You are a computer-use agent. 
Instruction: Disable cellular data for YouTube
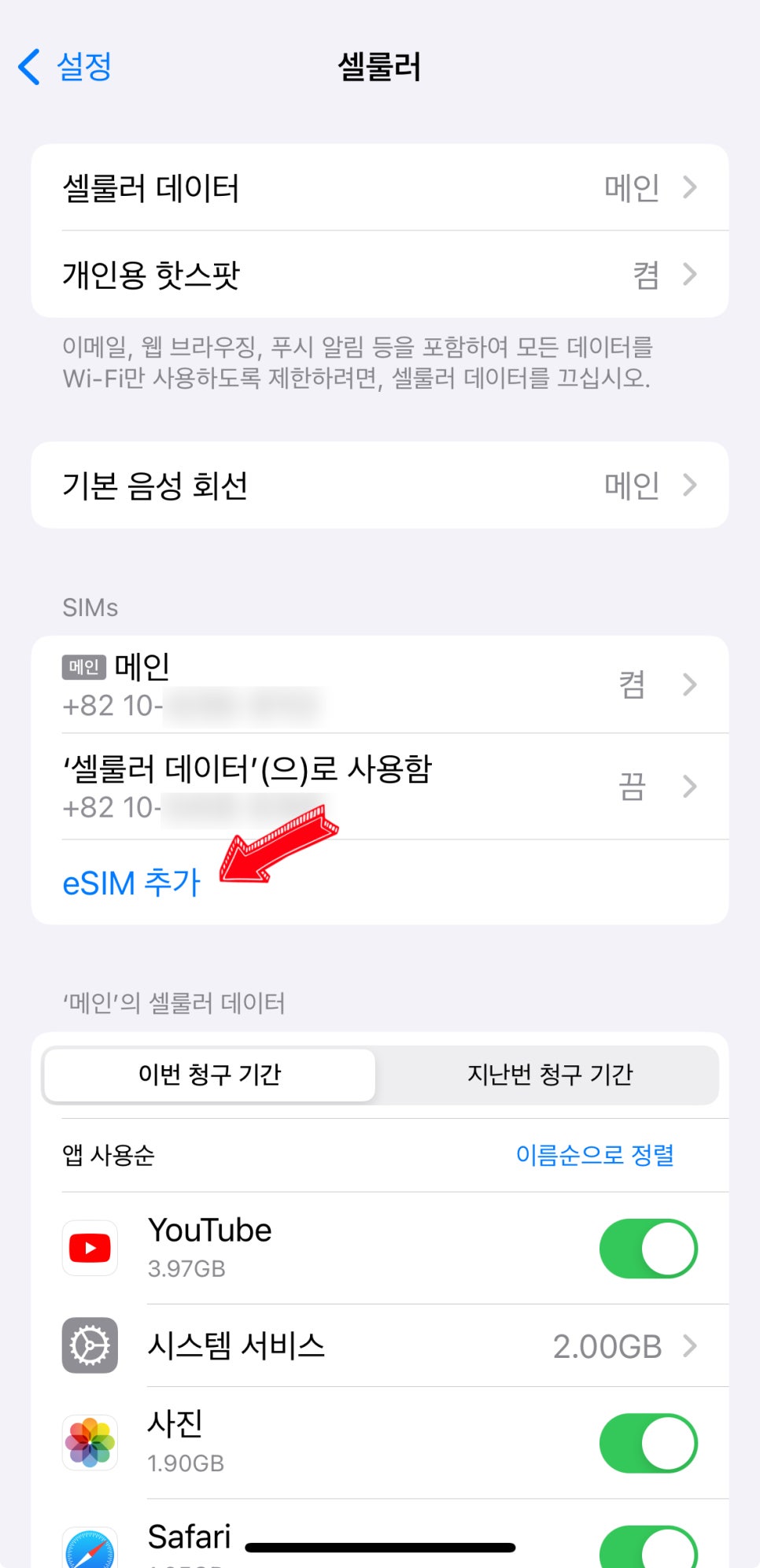(x=648, y=1249)
